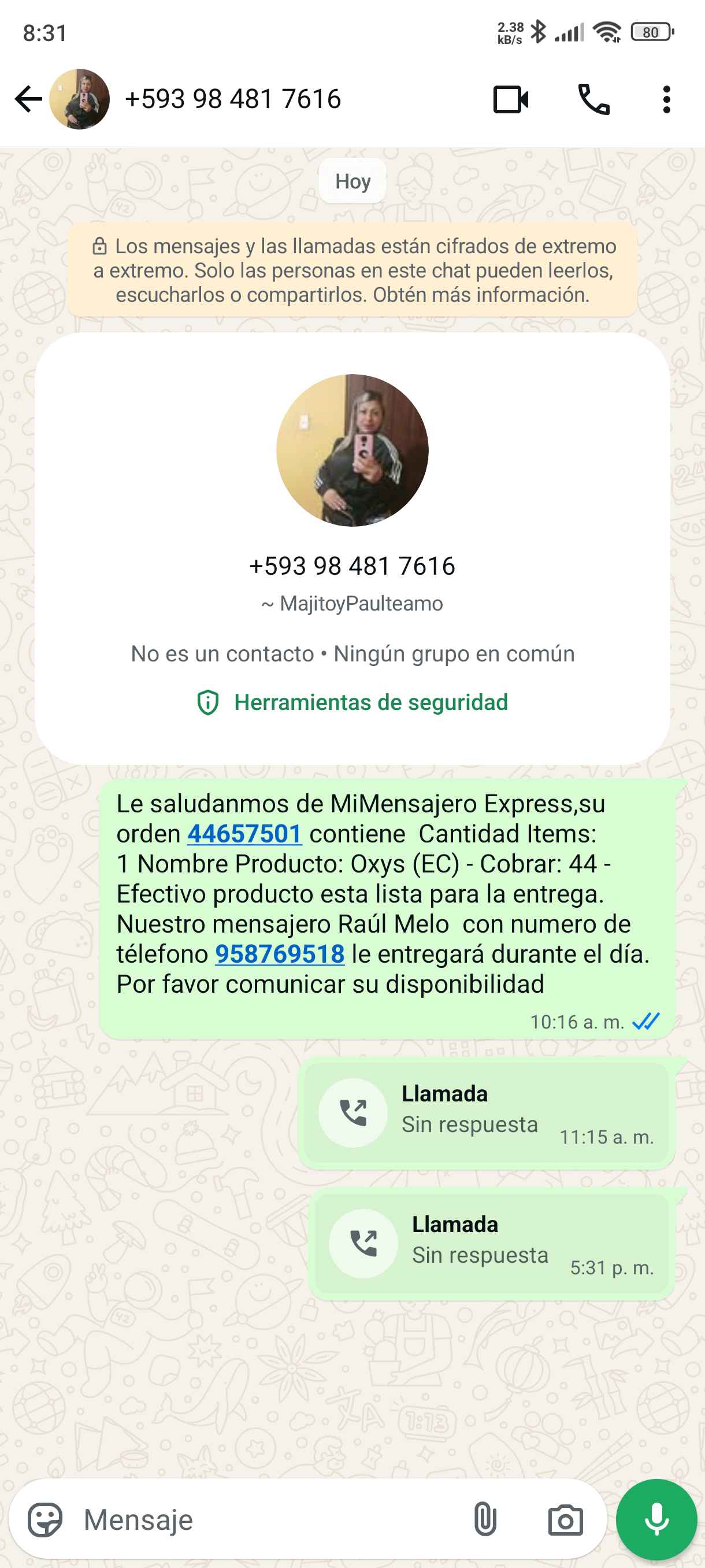Image resolution: width=705 pixels, height=1568 pixels.
Task: Open the 11:15 a. m. unanswered call entry
Action: coord(486,1113)
